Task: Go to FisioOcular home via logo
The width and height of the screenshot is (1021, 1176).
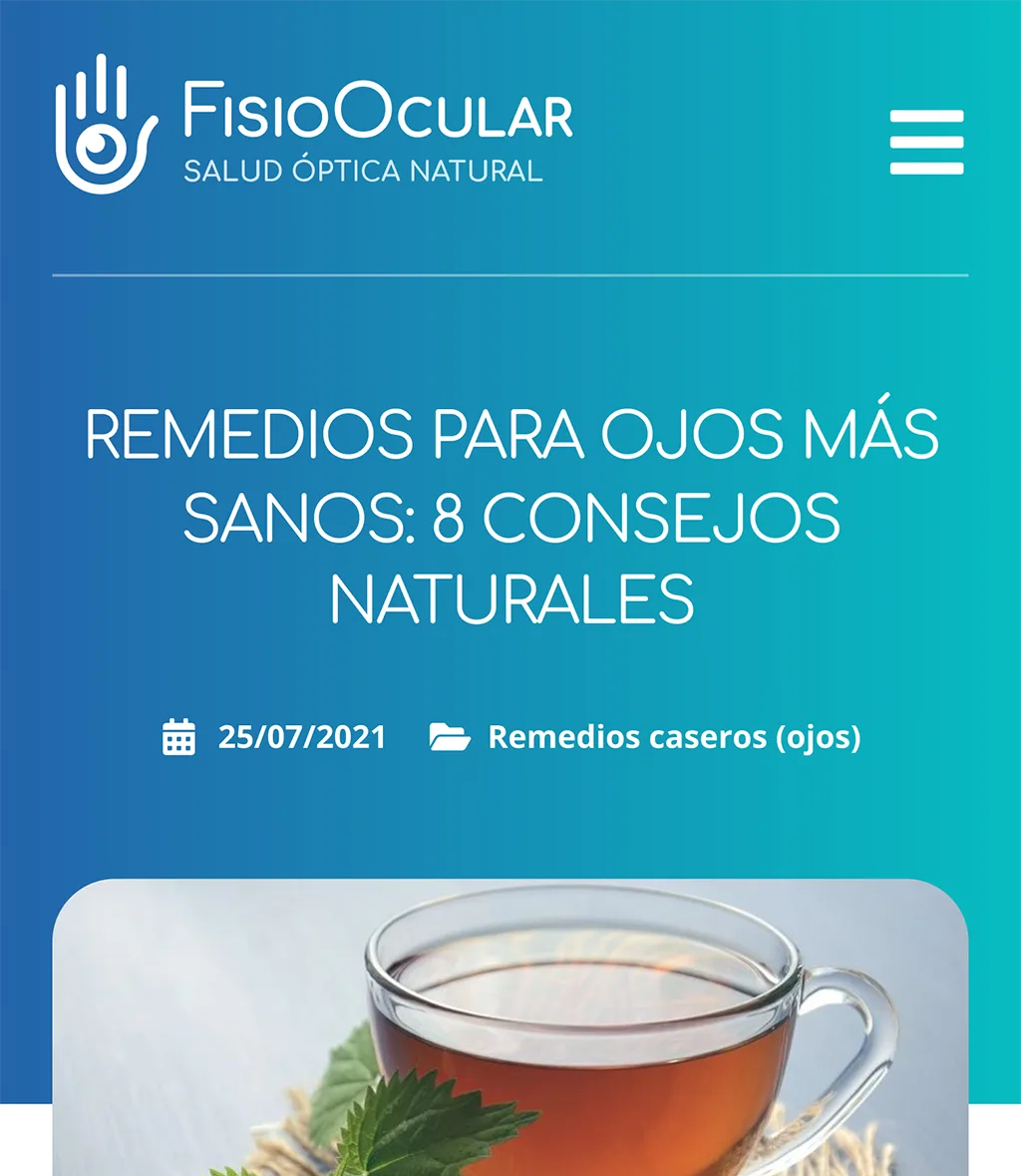Action: (x=314, y=125)
